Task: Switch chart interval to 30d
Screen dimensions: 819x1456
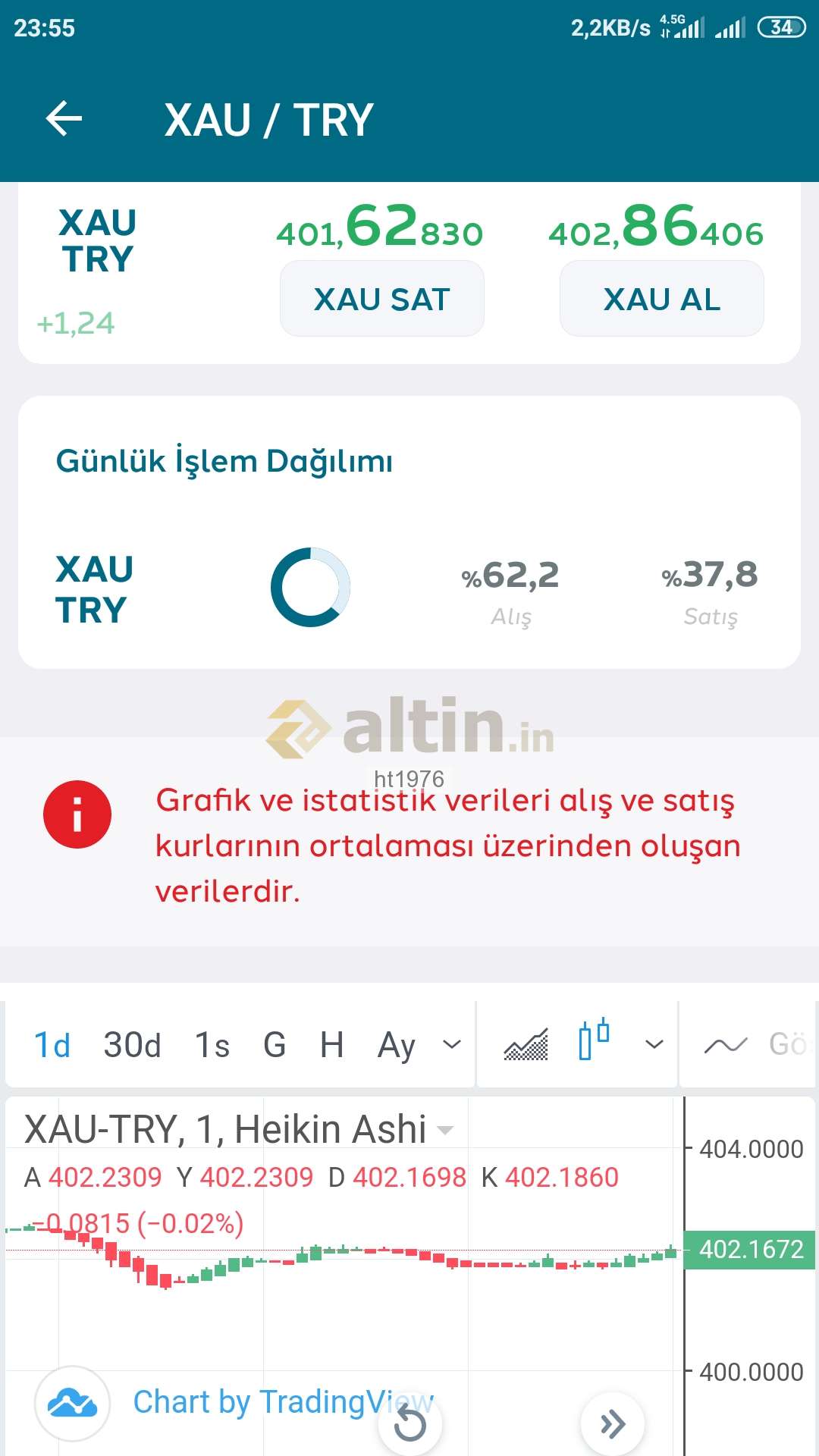Action: click(x=132, y=1045)
